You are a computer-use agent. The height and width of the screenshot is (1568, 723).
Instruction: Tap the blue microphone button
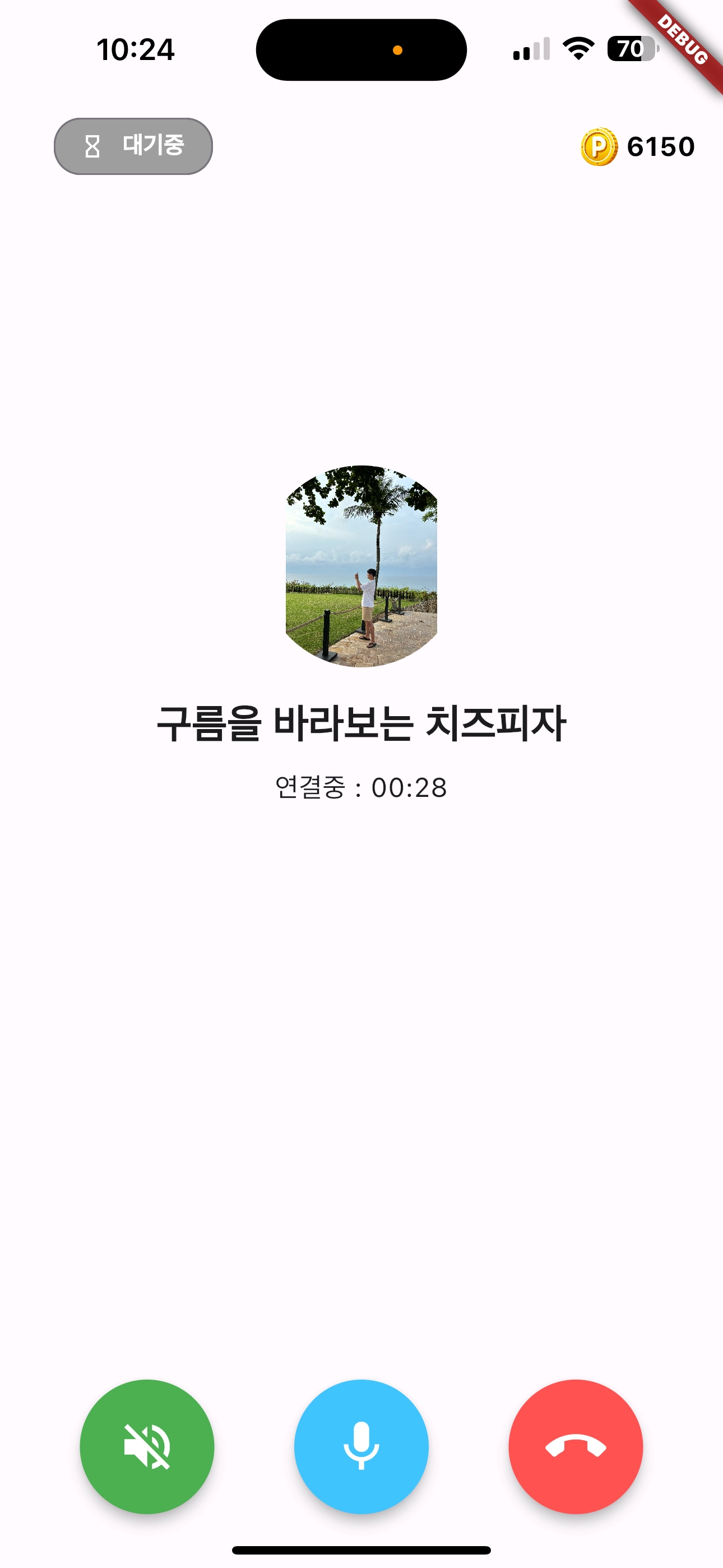pyautogui.click(x=361, y=1446)
